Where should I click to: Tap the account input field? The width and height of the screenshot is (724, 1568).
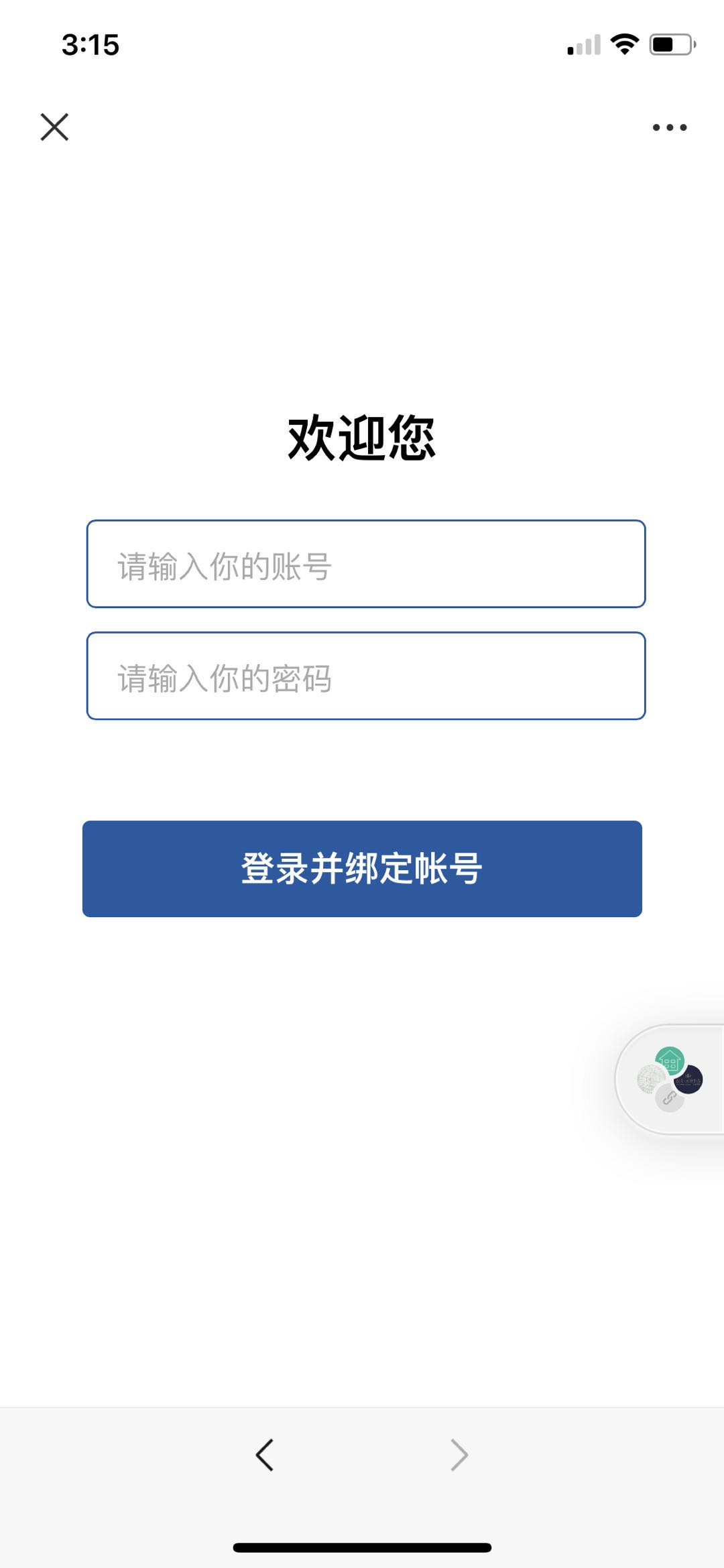click(366, 564)
